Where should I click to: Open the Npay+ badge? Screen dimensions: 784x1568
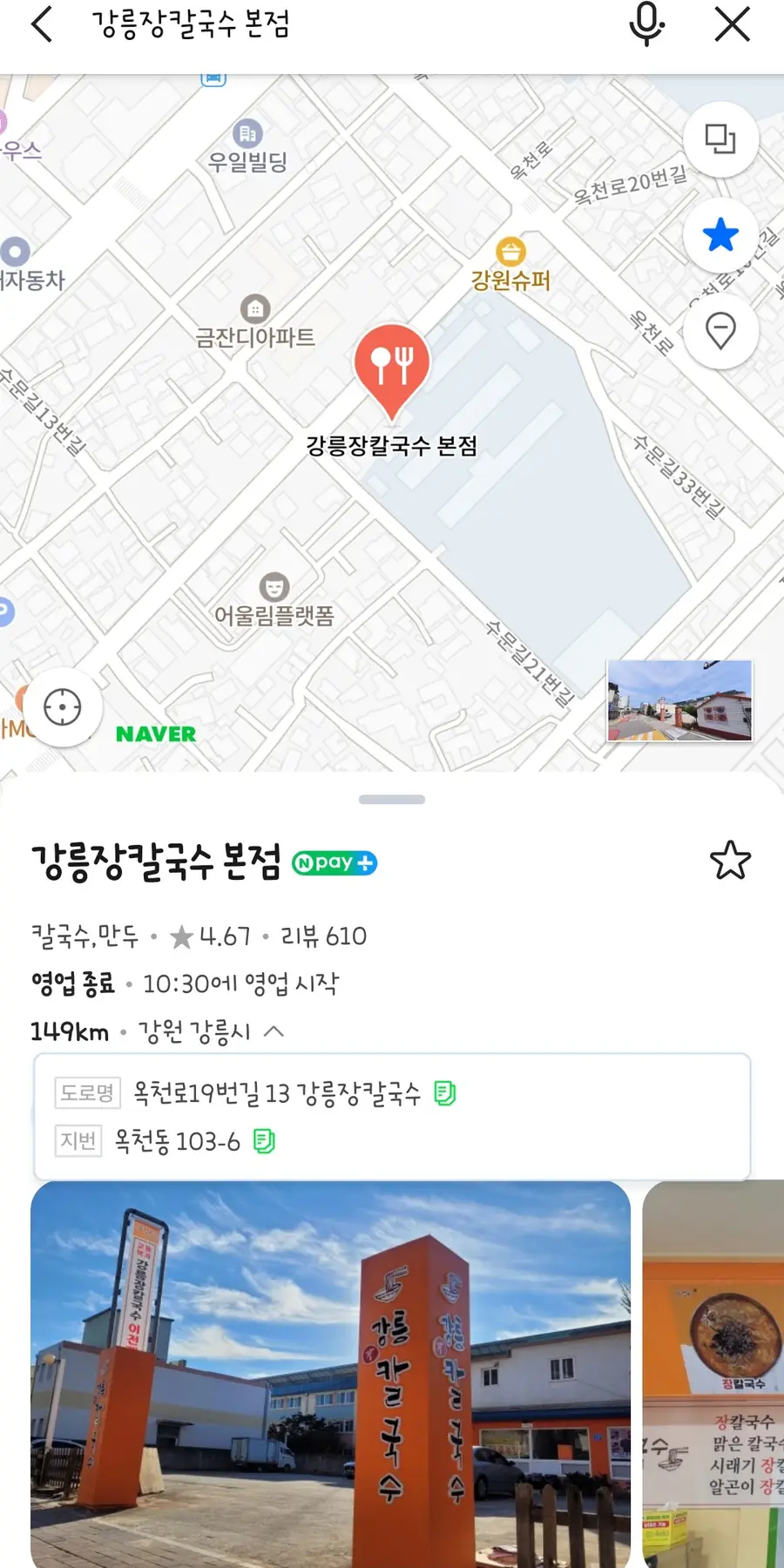pos(334,863)
